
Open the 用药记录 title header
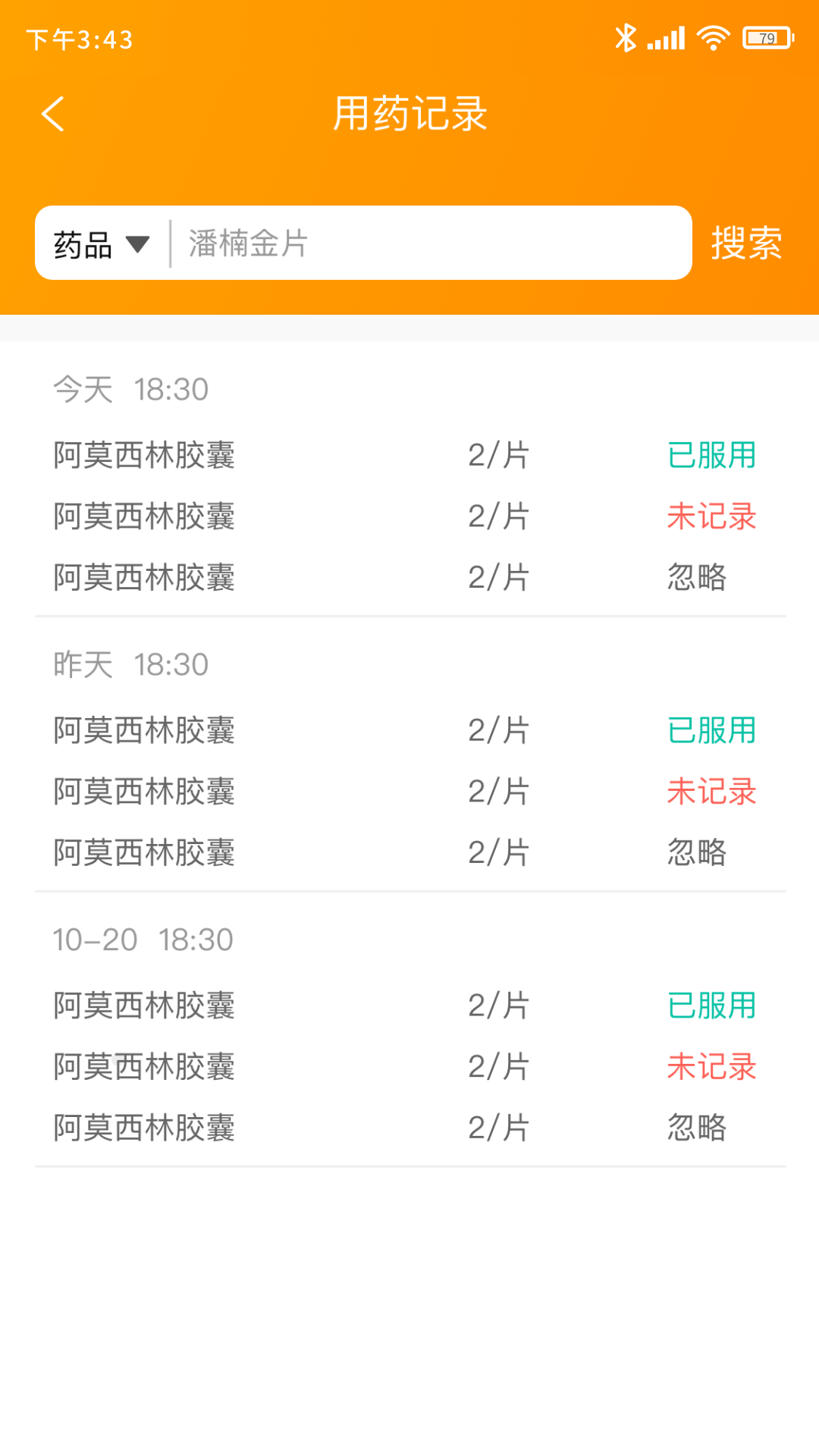coord(409,113)
